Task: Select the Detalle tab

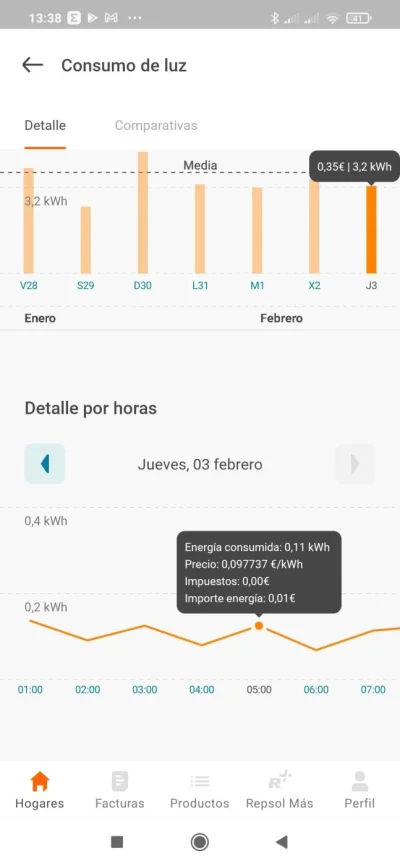Action: tap(45, 125)
